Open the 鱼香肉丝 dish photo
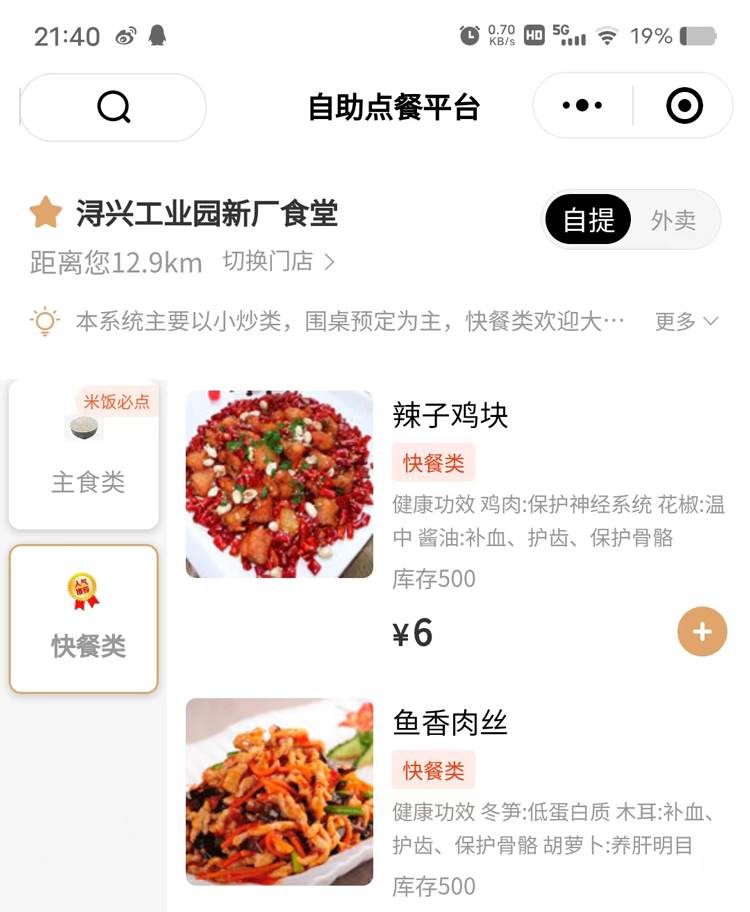This screenshot has width=750, height=912. pos(280,790)
